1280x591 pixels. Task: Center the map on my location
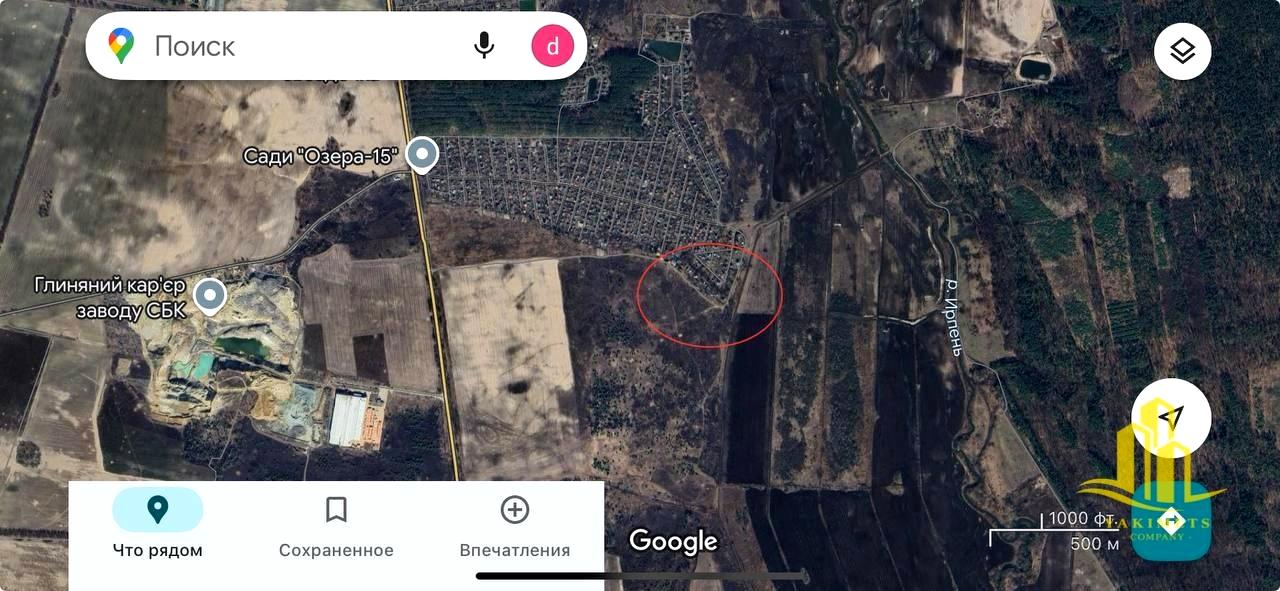coord(1171,418)
